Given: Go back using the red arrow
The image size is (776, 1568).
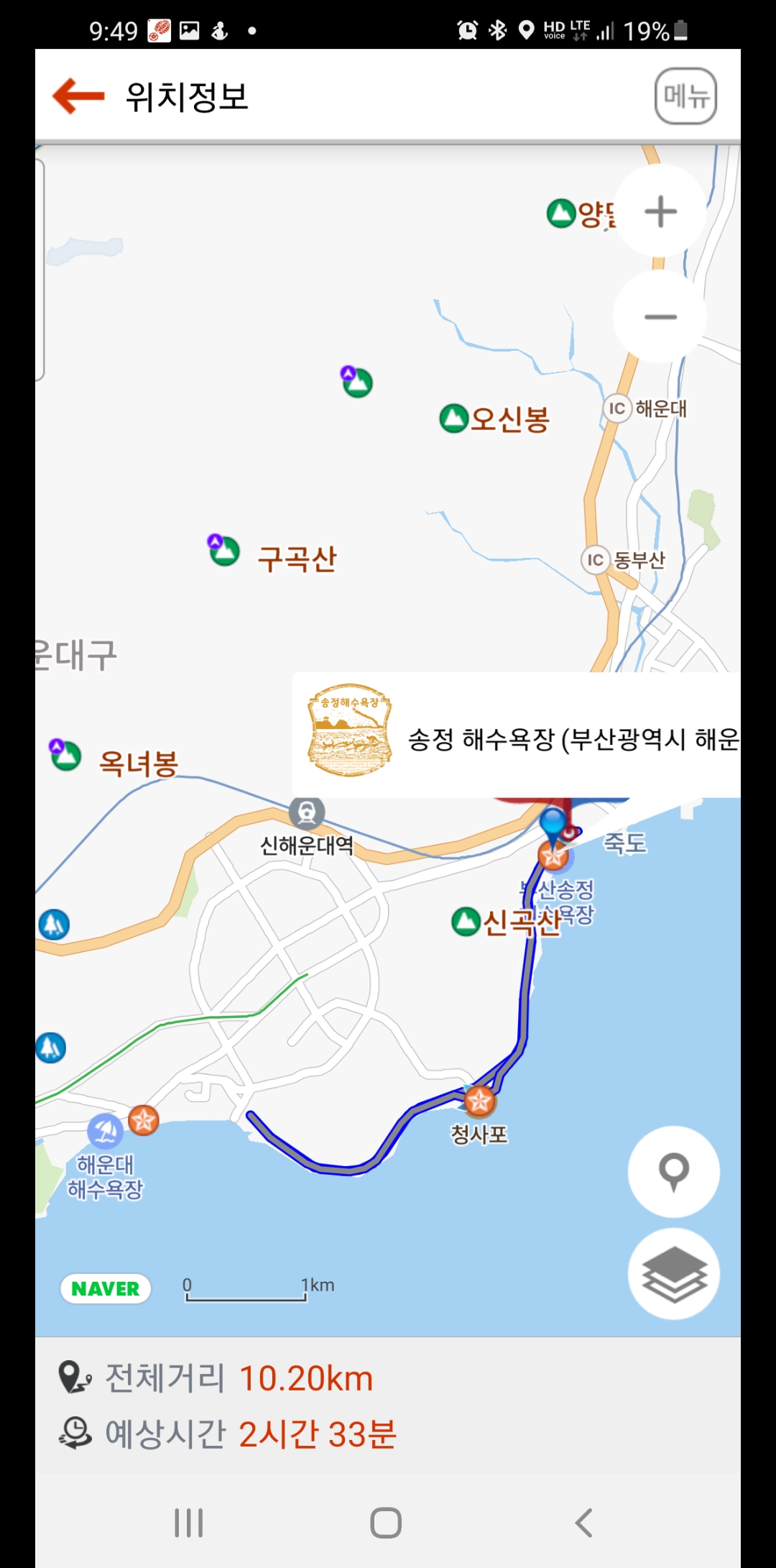Looking at the screenshot, I should (78, 96).
